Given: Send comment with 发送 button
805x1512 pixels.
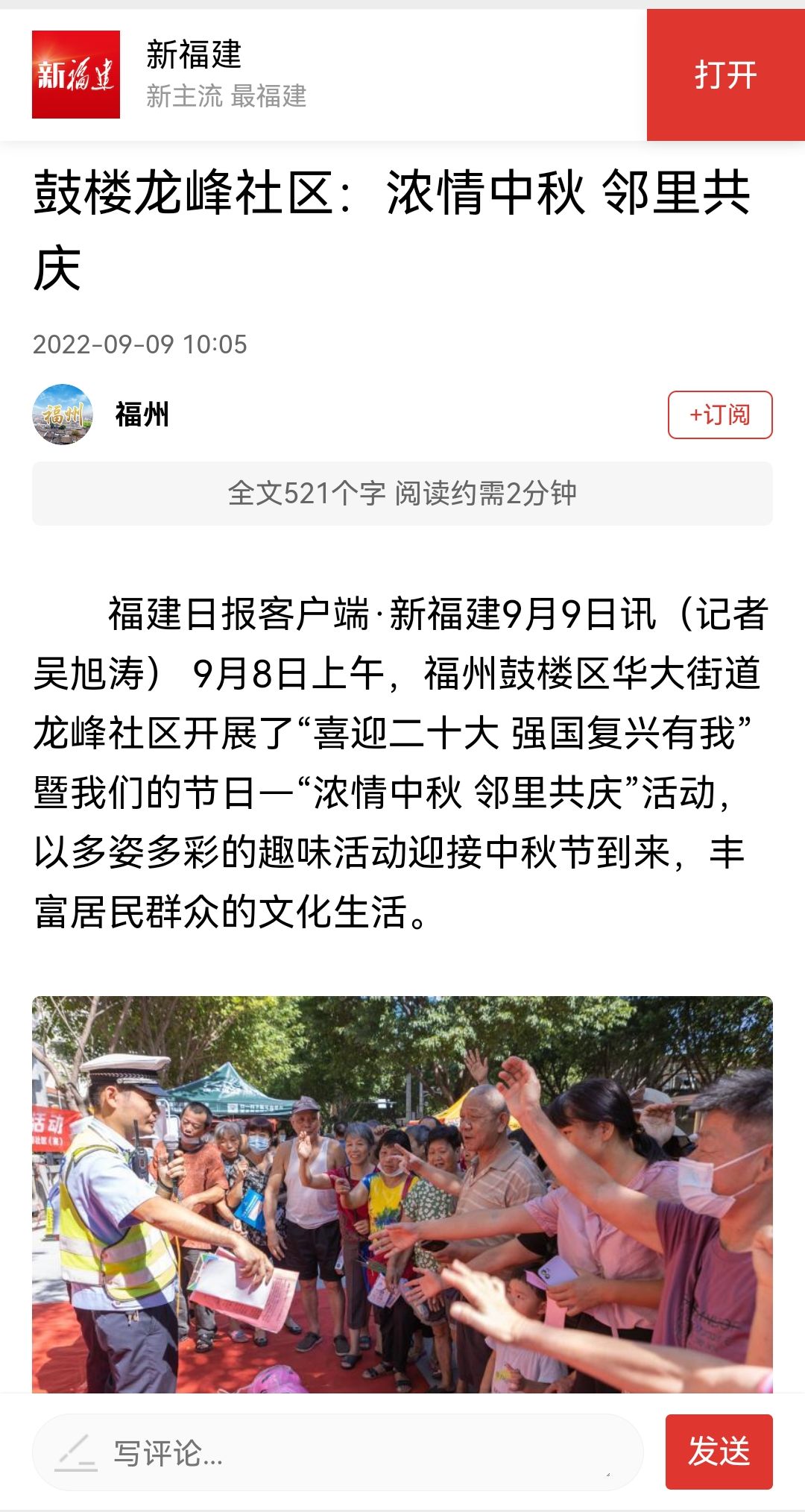Looking at the screenshot, I should coord(719,1452).
